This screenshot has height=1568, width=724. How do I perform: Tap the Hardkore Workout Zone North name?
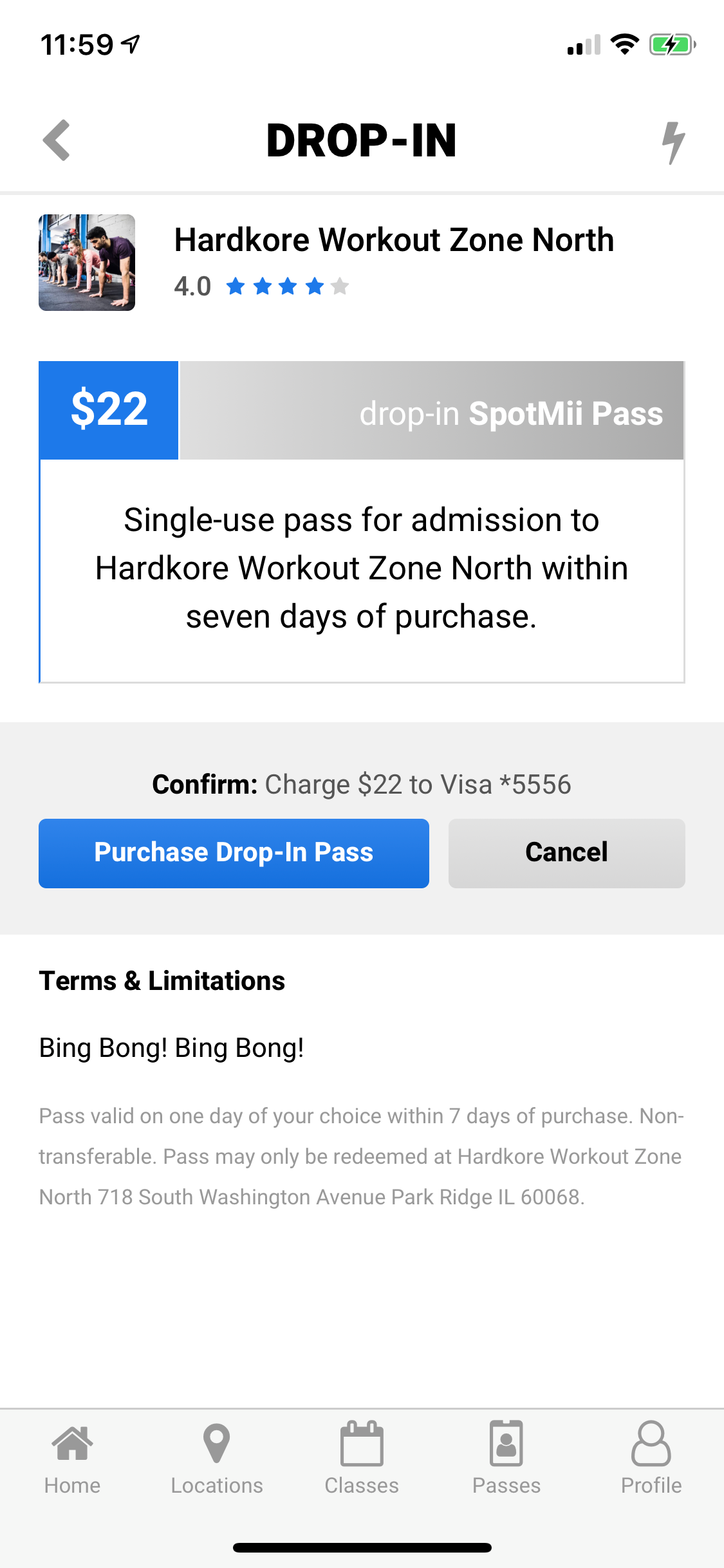[x=394, y=239]
